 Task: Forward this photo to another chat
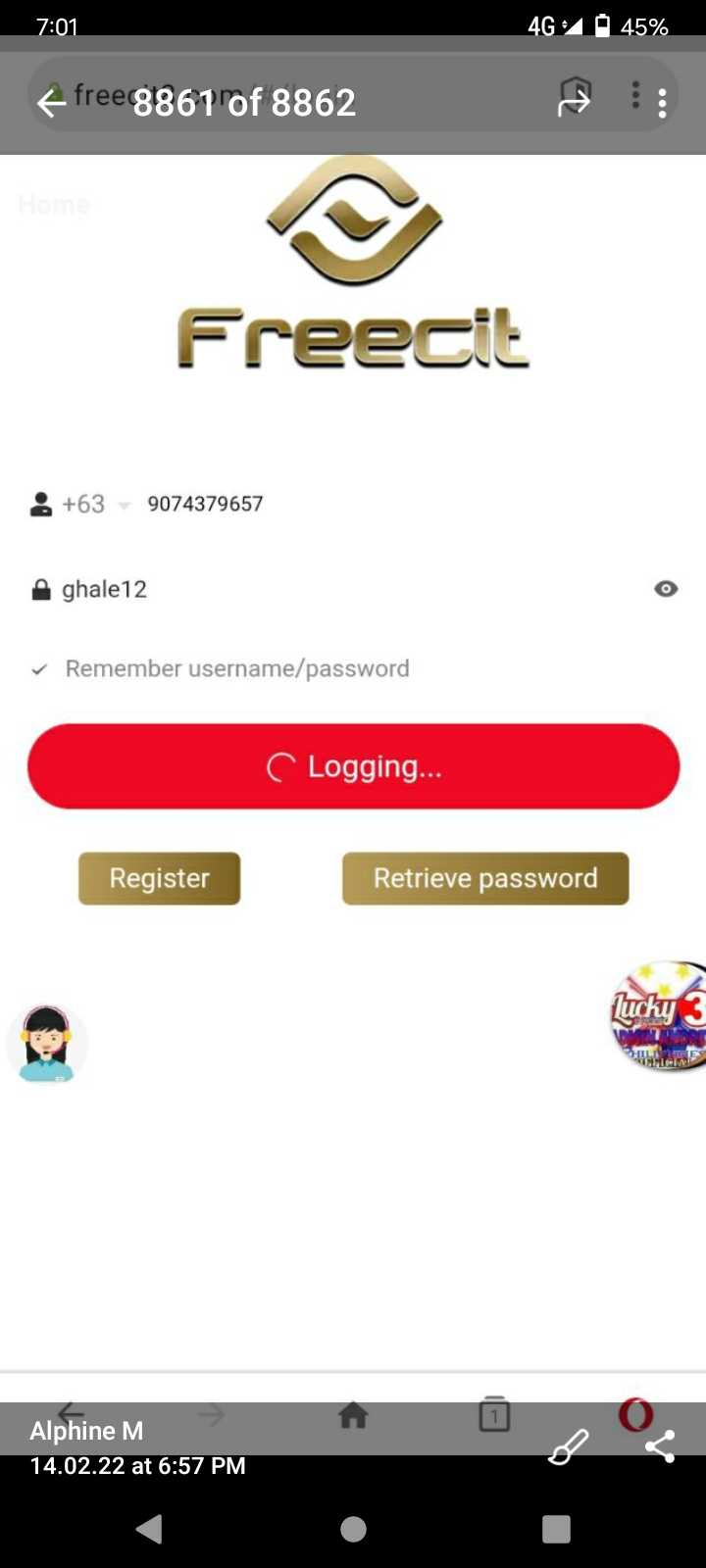tap(575, 101)
